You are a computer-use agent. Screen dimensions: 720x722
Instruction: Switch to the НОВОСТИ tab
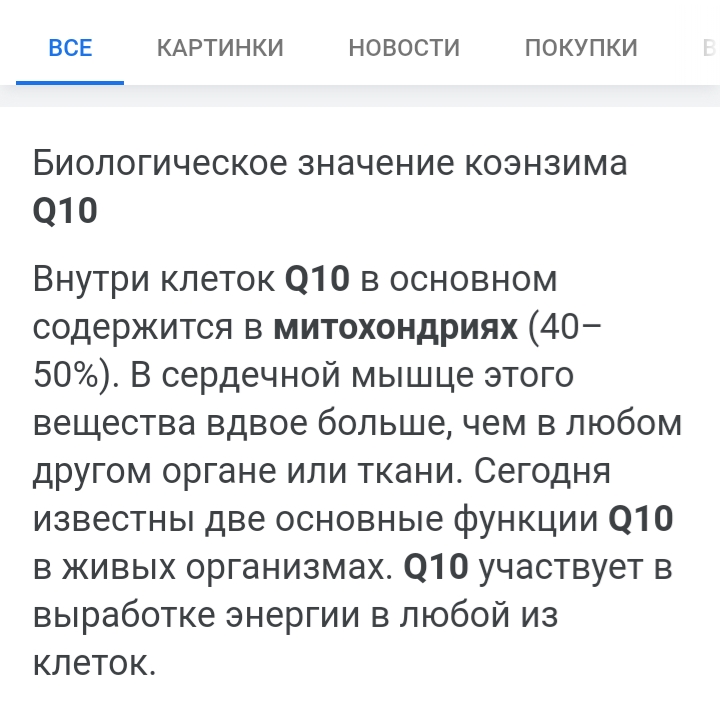404,48
